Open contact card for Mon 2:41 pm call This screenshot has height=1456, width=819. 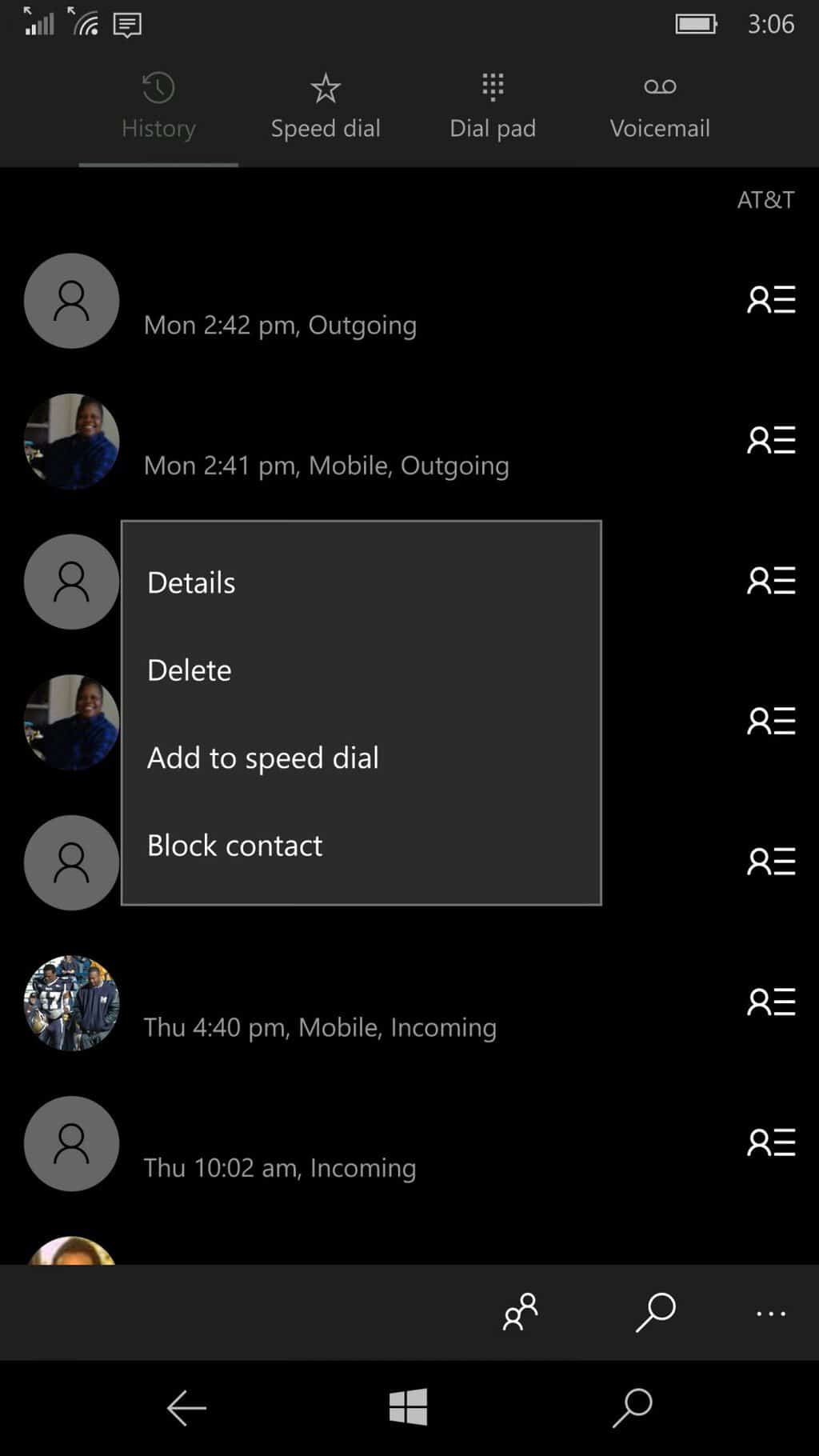771,440
